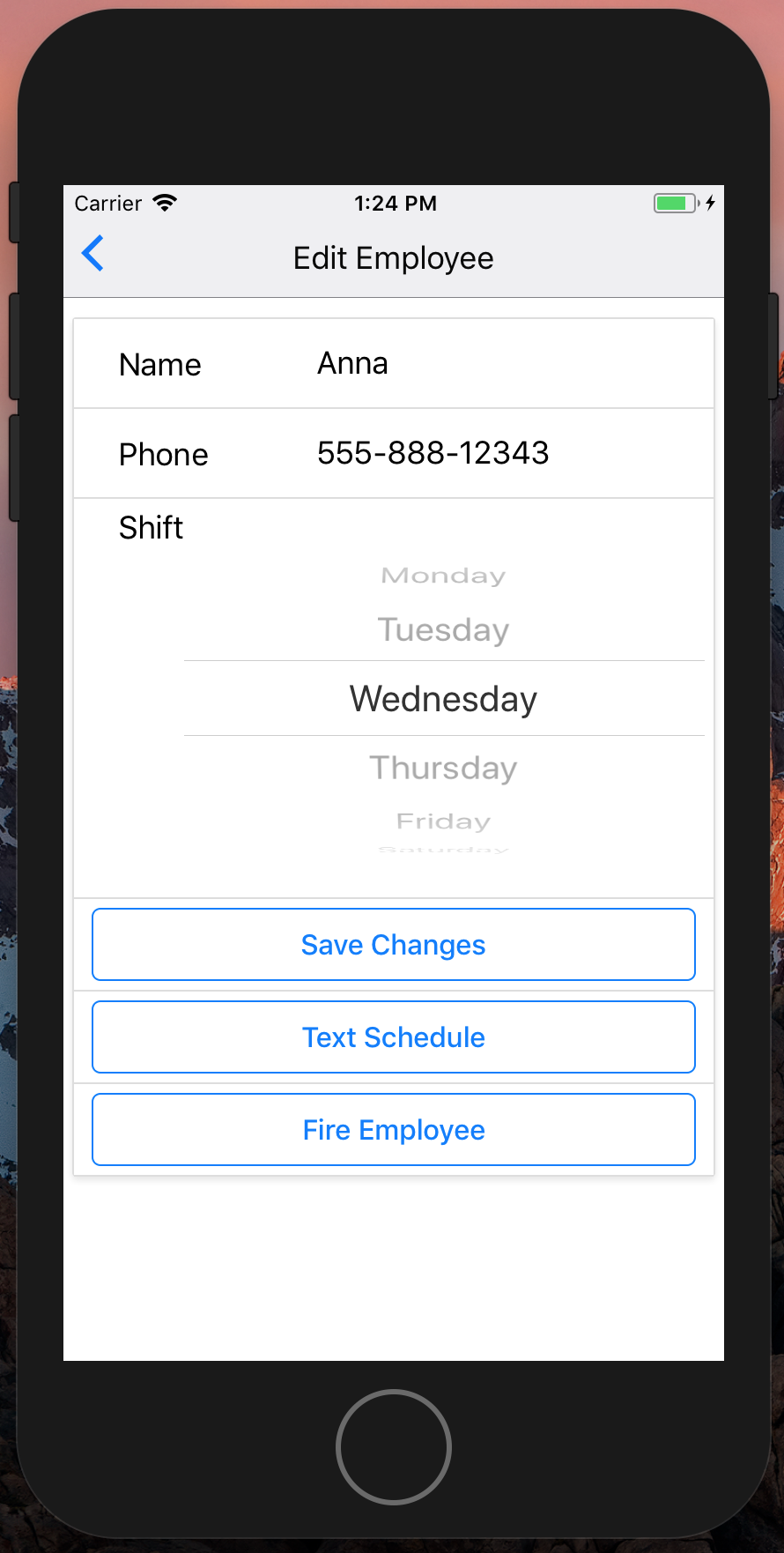The image size is (784, 1553).
Task: Tap the Save Changes button
Action: click(394, 945)
